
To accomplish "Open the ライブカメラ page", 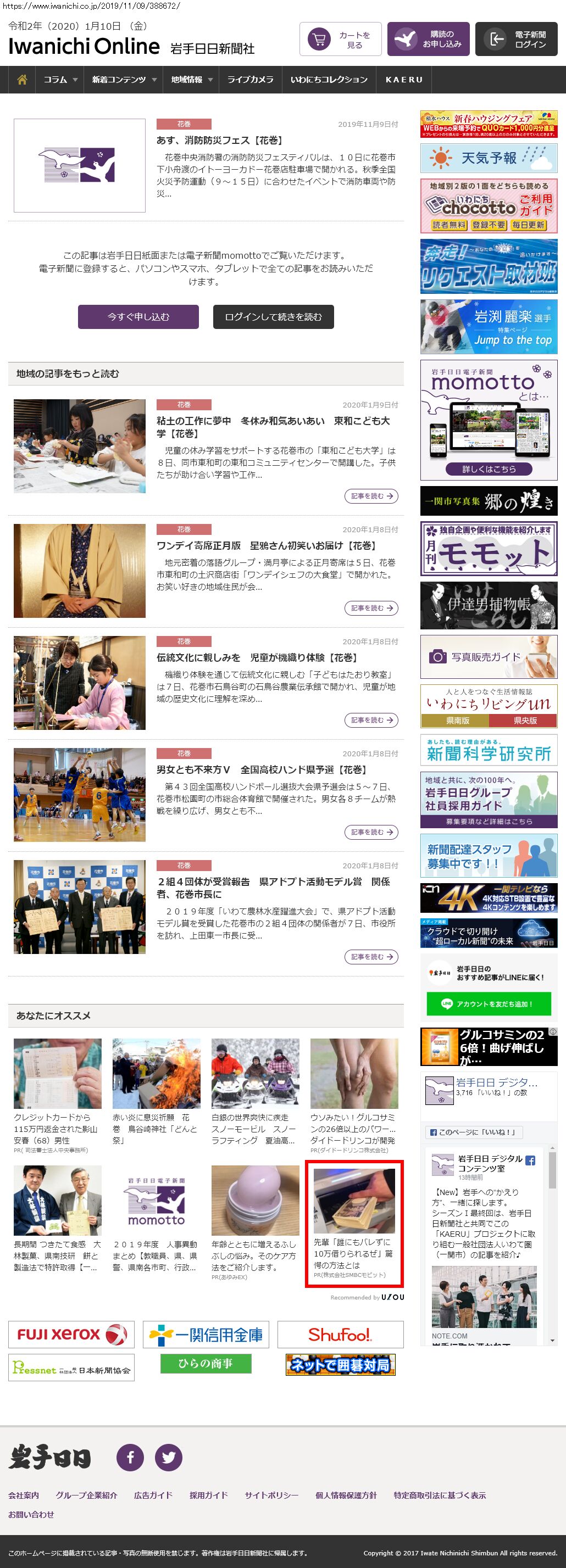I will 250,80.
